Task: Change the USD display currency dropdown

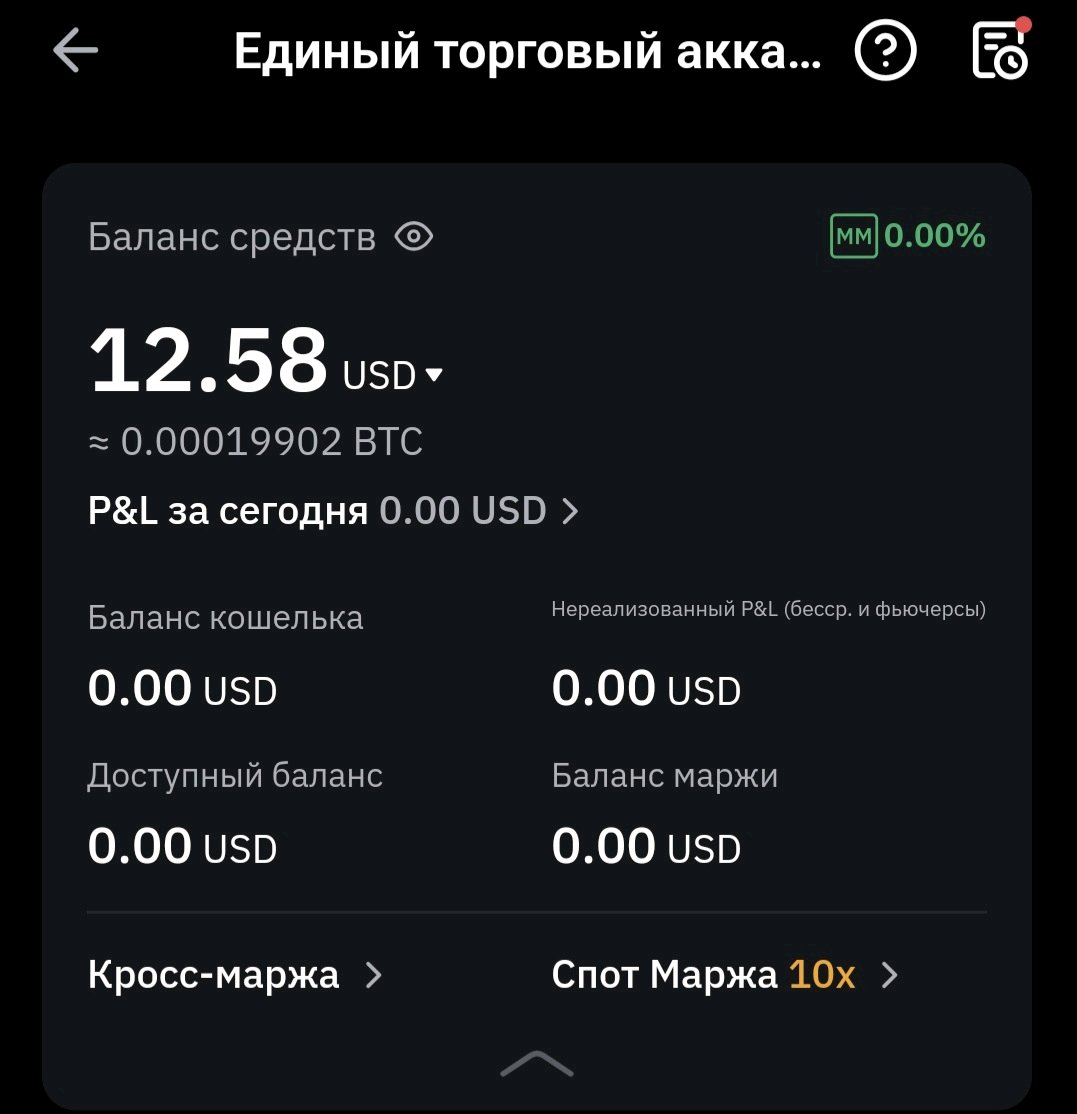Action: click(392, 376)
